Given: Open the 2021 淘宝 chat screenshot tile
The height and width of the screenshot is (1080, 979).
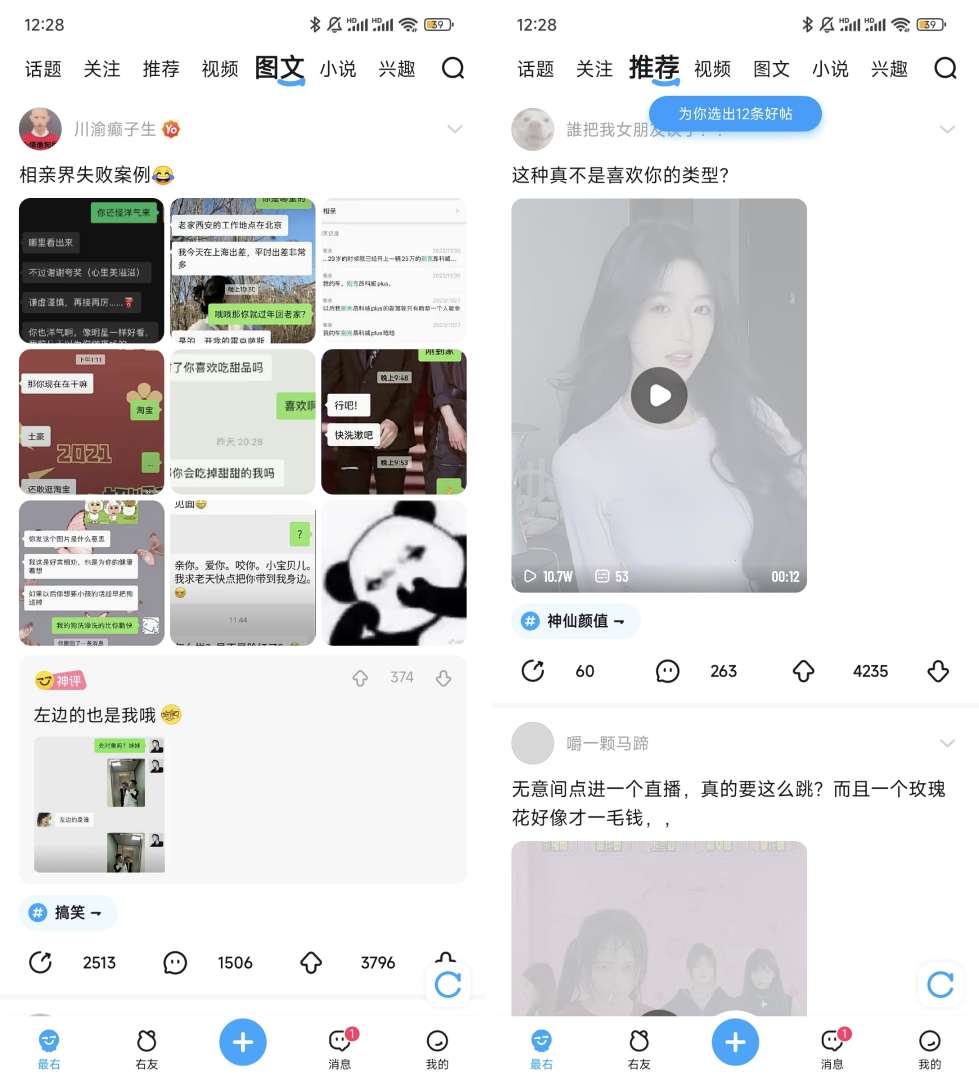Looking at the screenshot, I should 91,421.
